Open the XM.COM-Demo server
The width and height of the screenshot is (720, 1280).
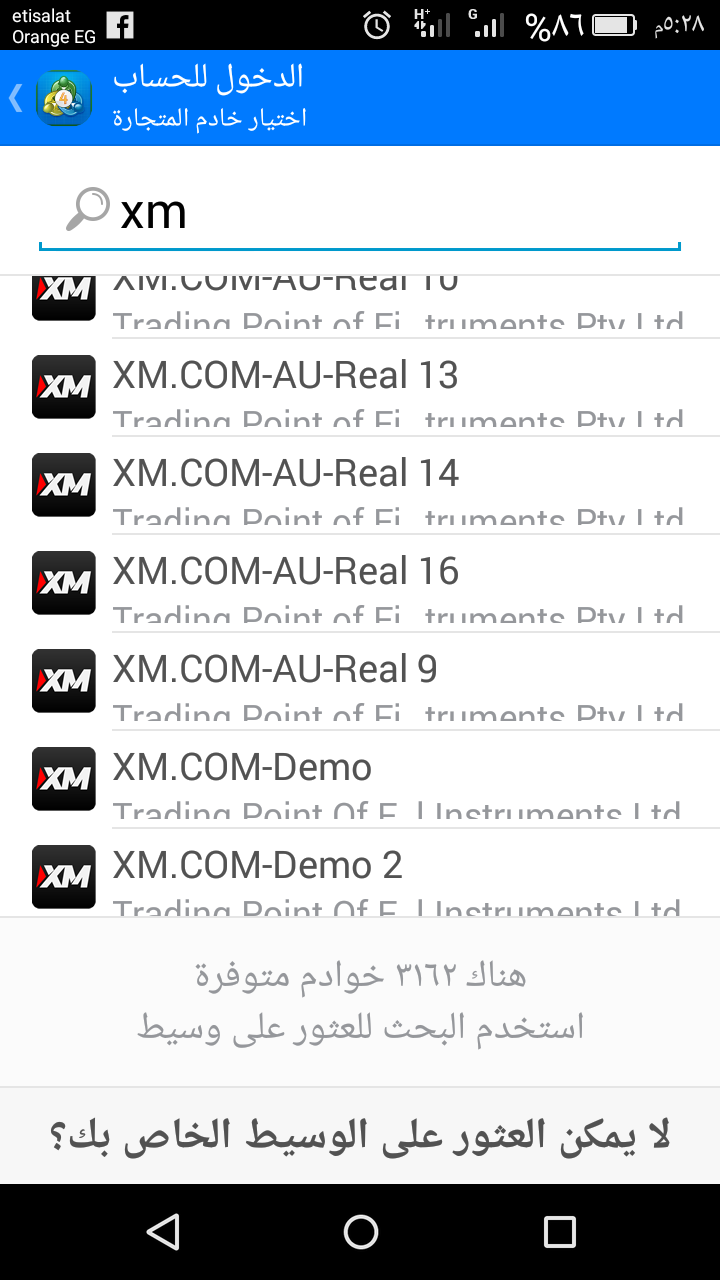click(360, 779)
